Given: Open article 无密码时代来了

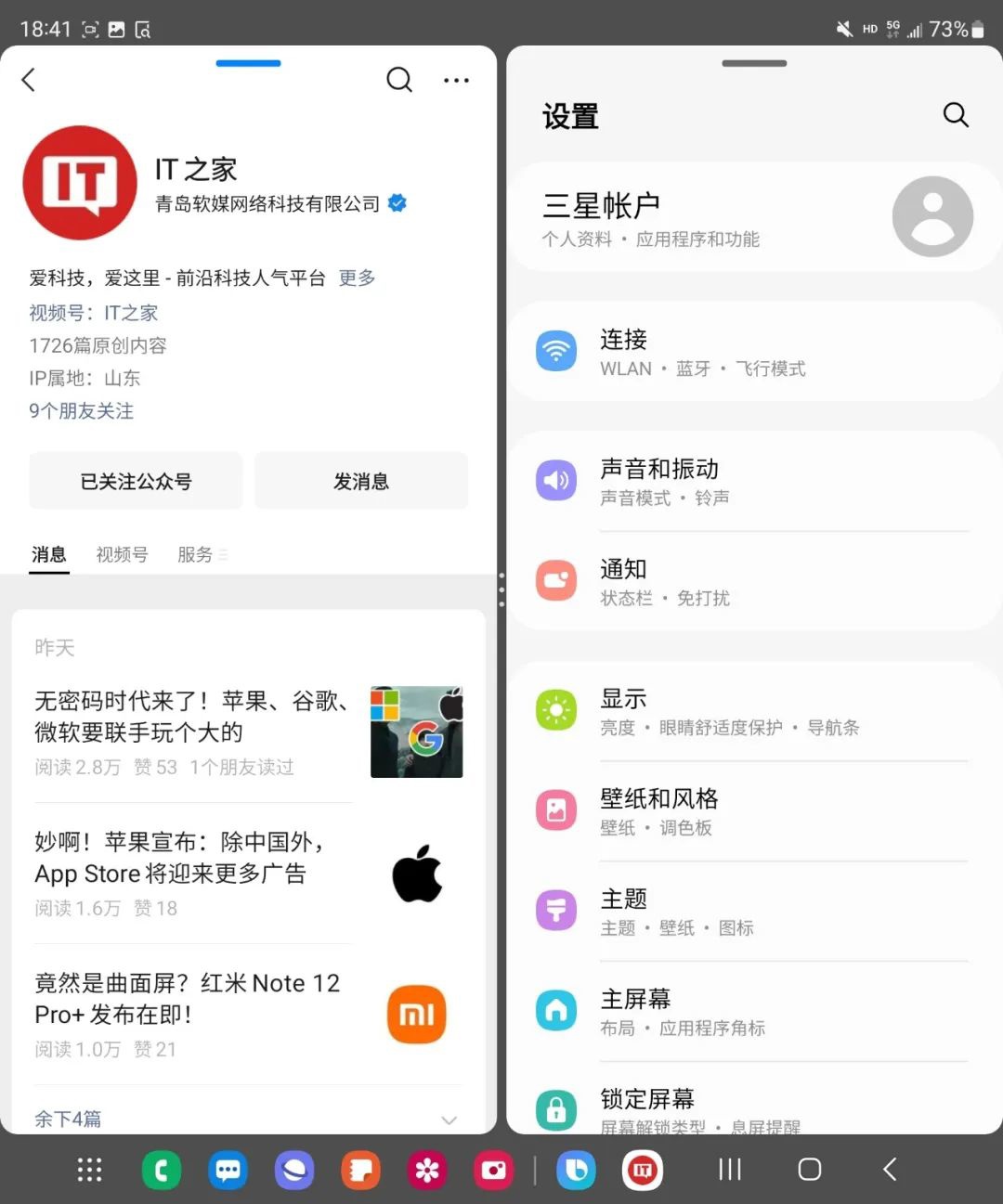Looking at the screenshot, I should [191, 716].
